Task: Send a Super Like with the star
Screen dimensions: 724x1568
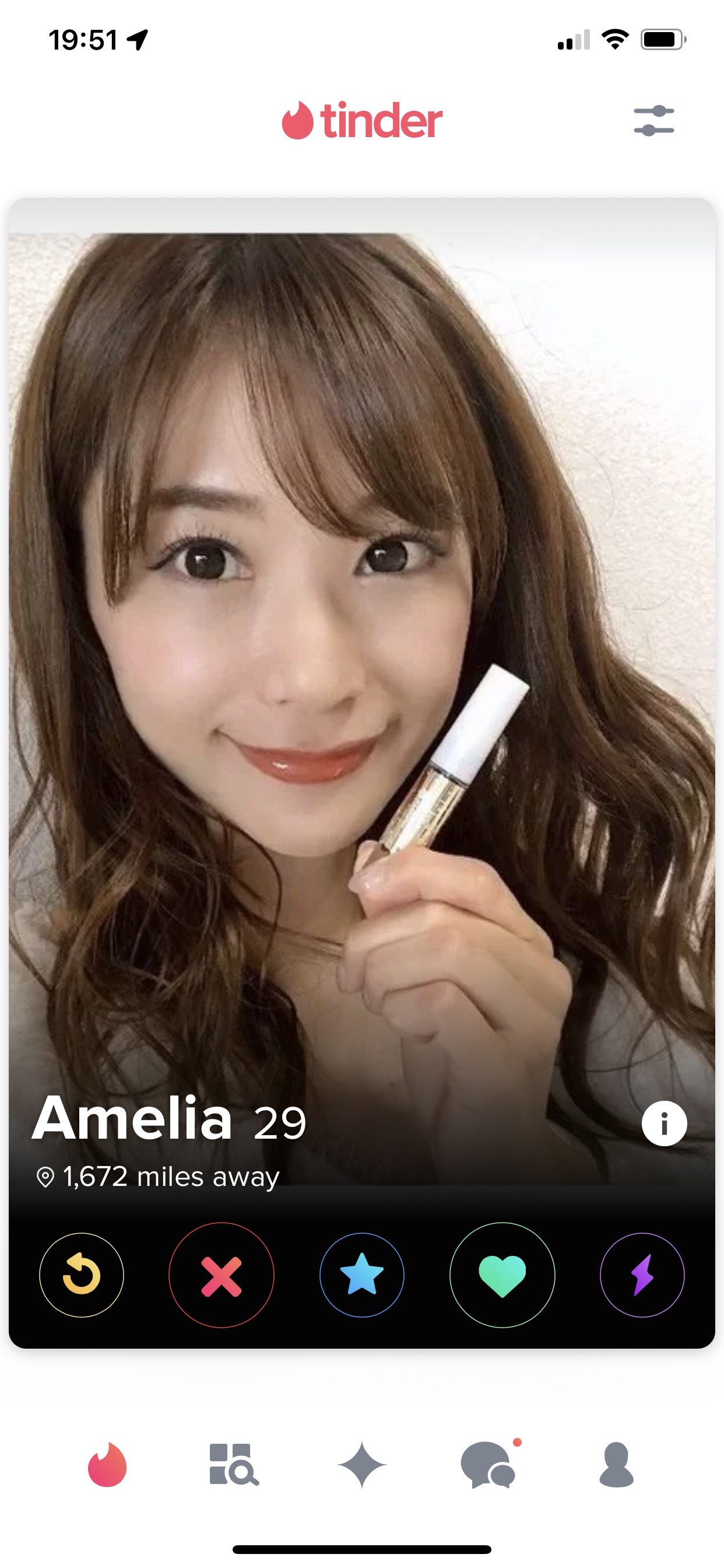Action: tap(362, 1275)
